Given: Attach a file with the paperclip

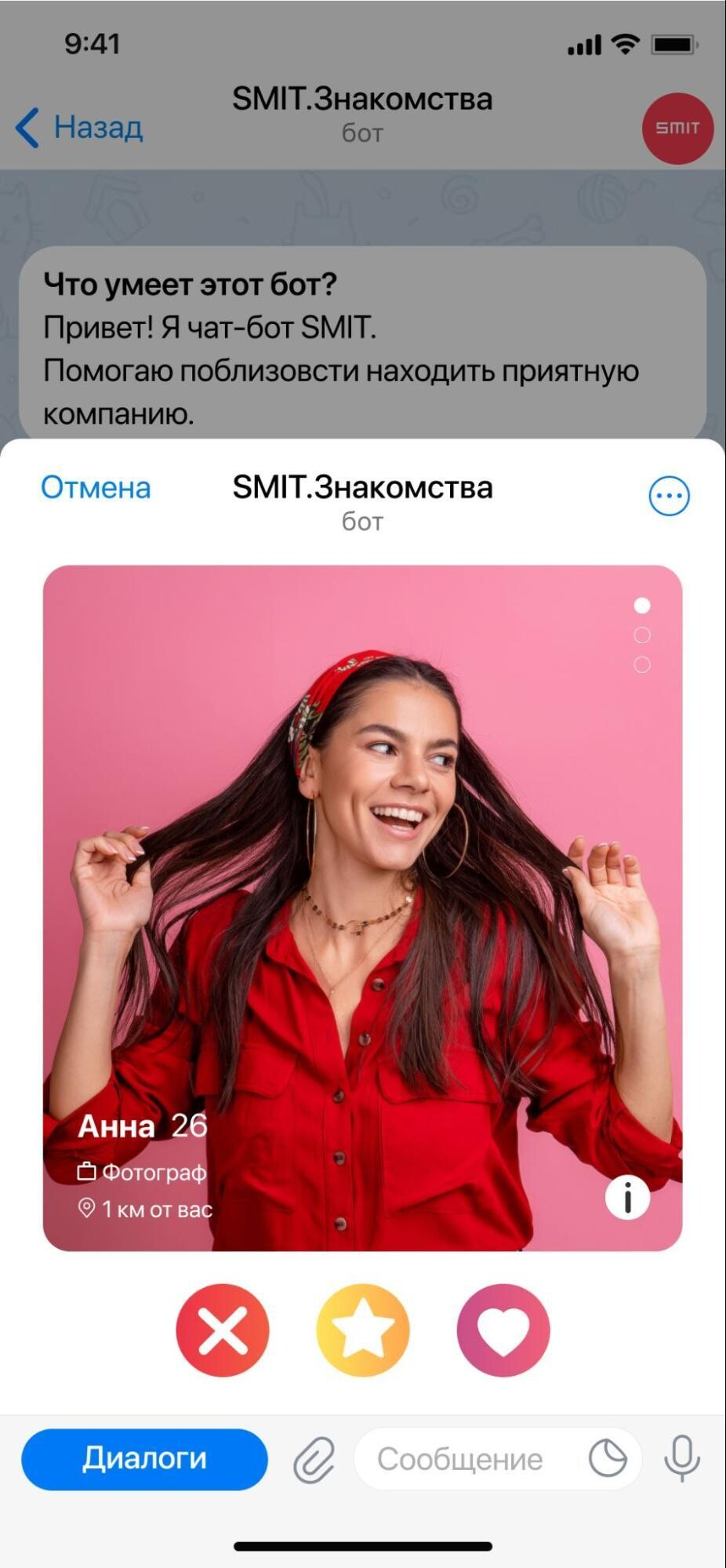Looking at the screenshot, I should [314, 1460].
